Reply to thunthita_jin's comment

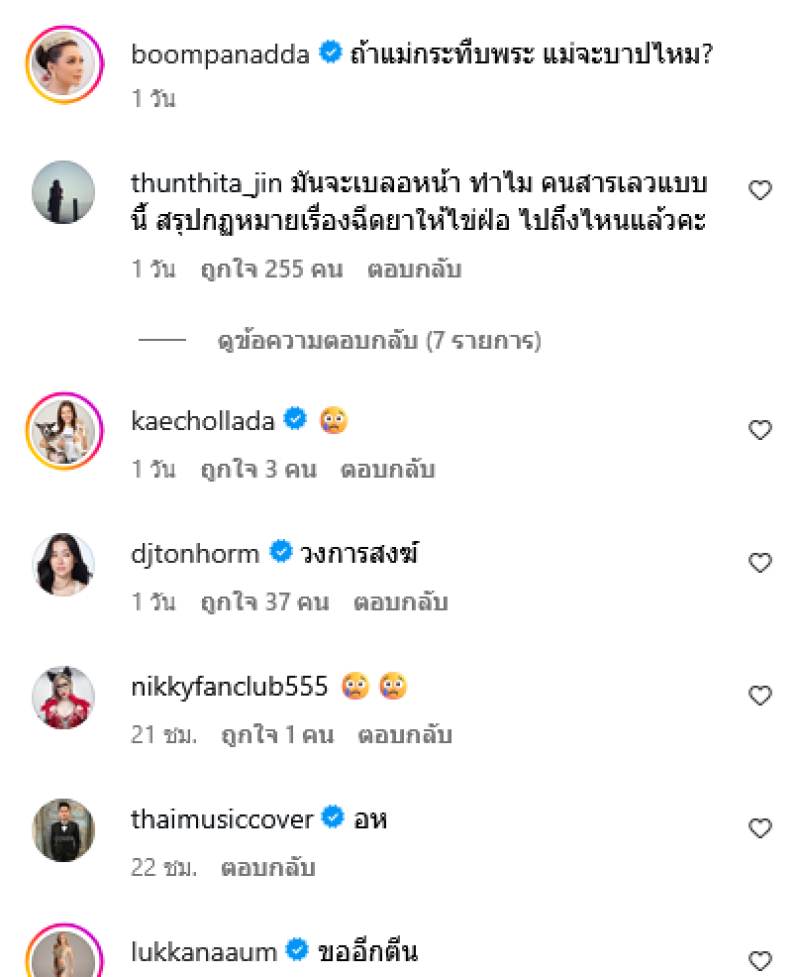[413, 270]
